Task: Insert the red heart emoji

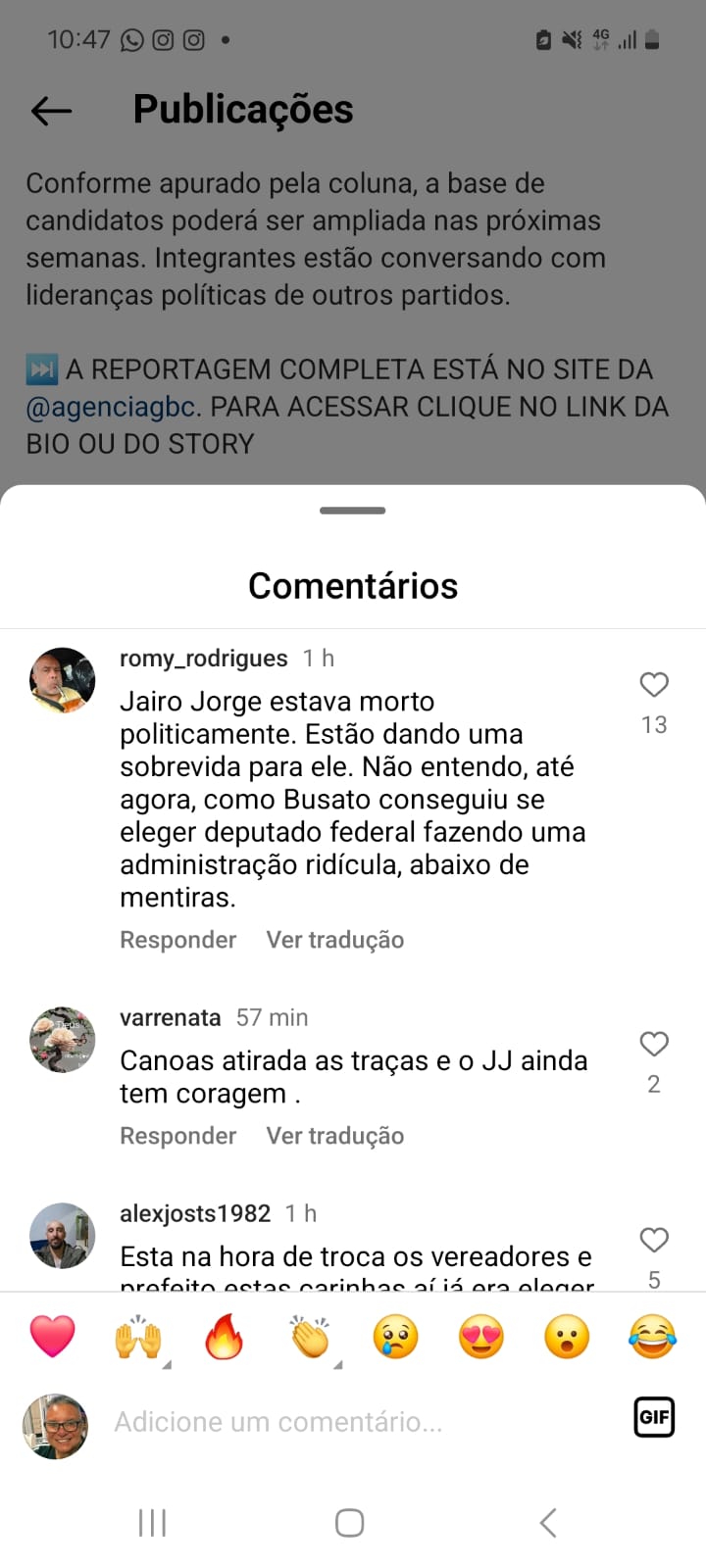Action: coord(53,1337)
